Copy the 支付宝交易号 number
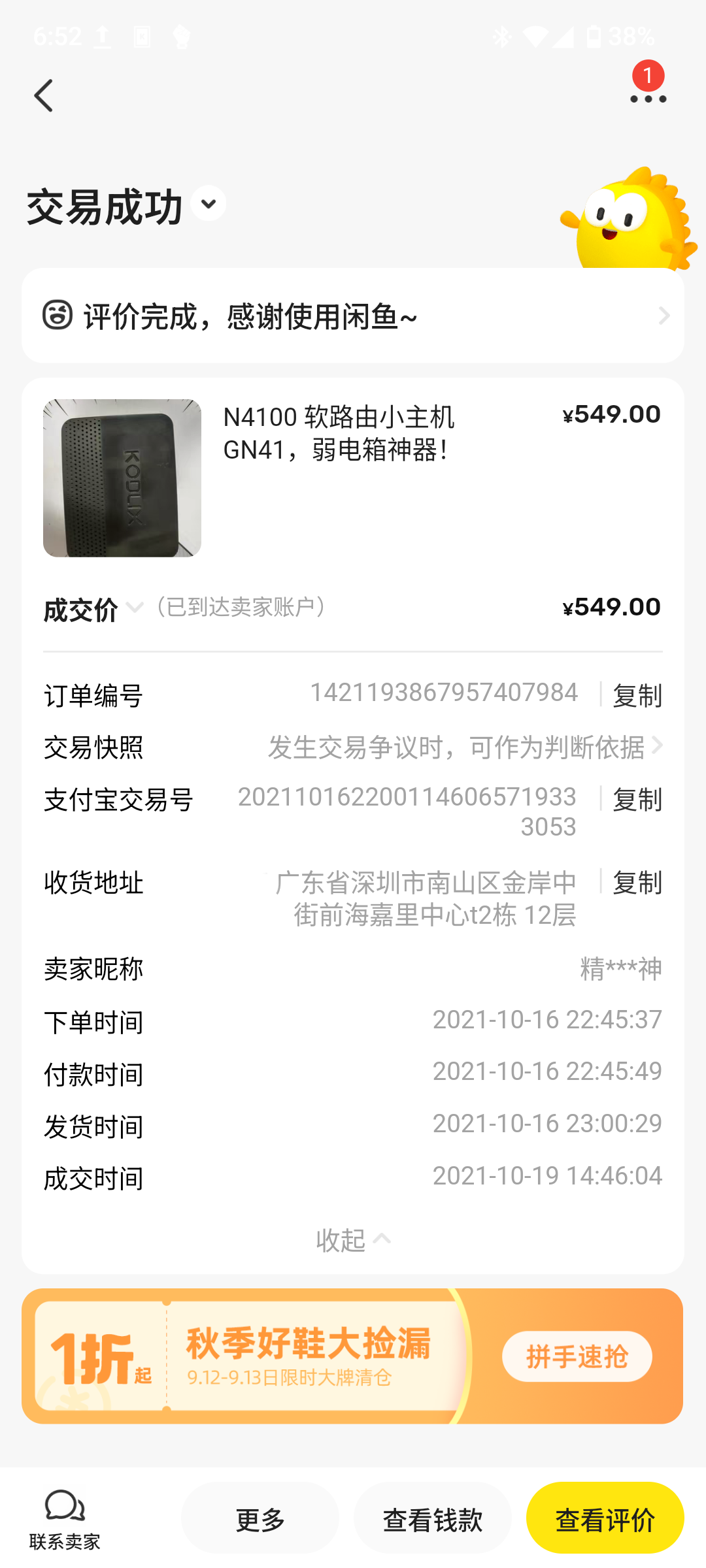Viewport: 706px width, 1568px height. pyautogui.click(x=637, y=800)
